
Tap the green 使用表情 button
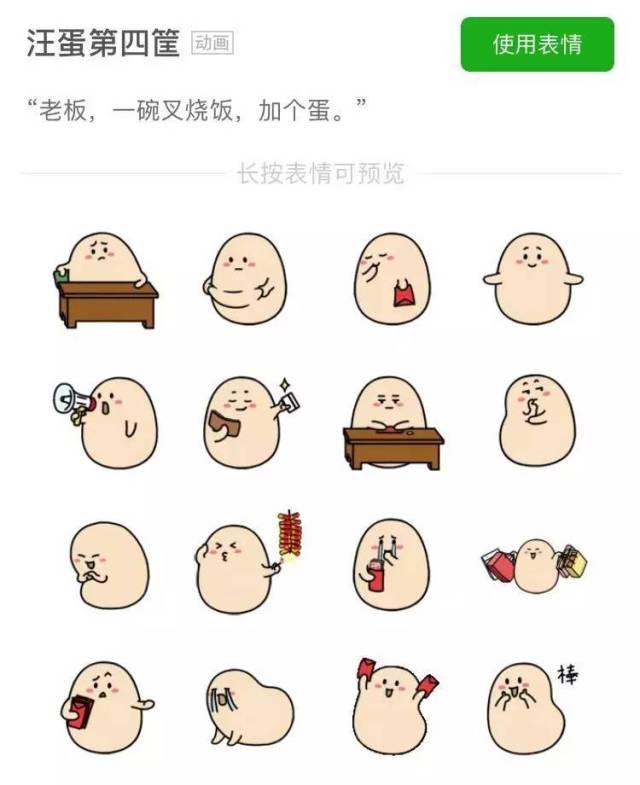click(x=537, y=45)
